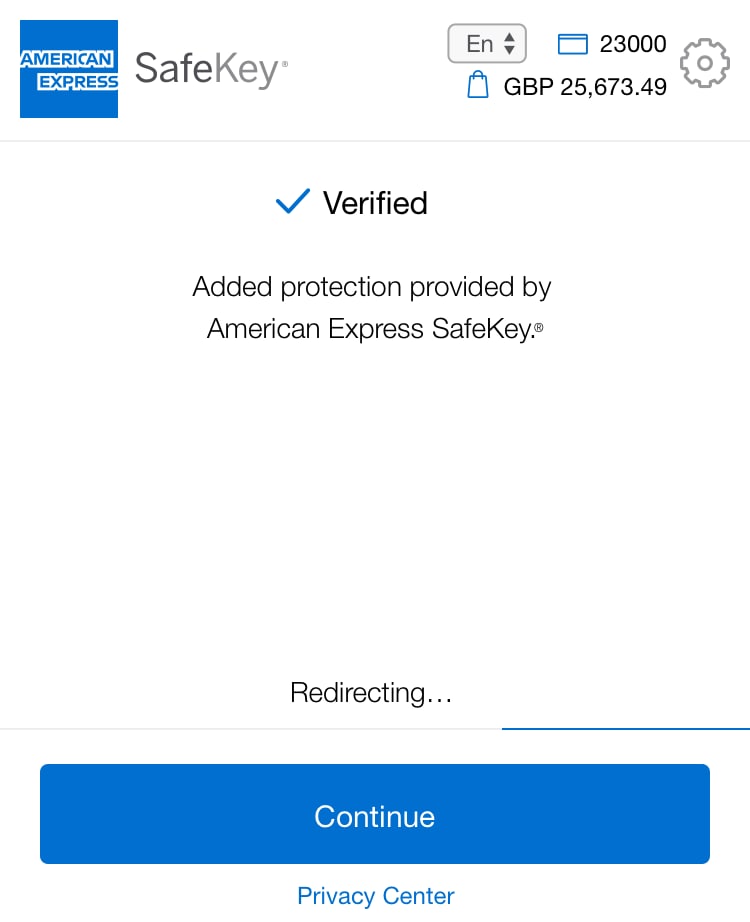Image resolution: width=750 pixels, height=922 pixels.
Task: Click the shopping bag beside GBP amount
Action: click(x=477, y=85)
